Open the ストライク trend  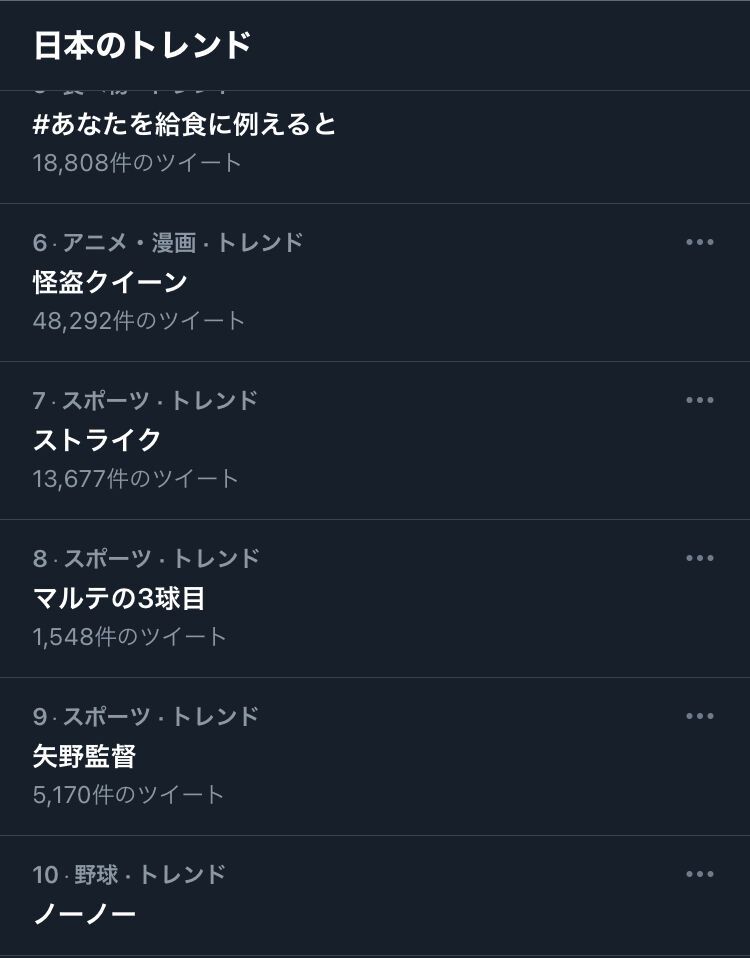click(x=97, y=440)
